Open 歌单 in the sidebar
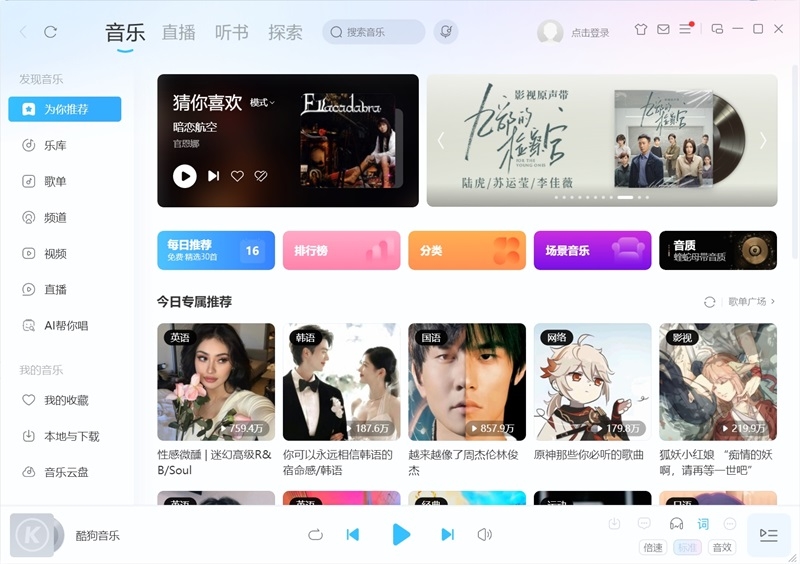 tap(55, 181)
